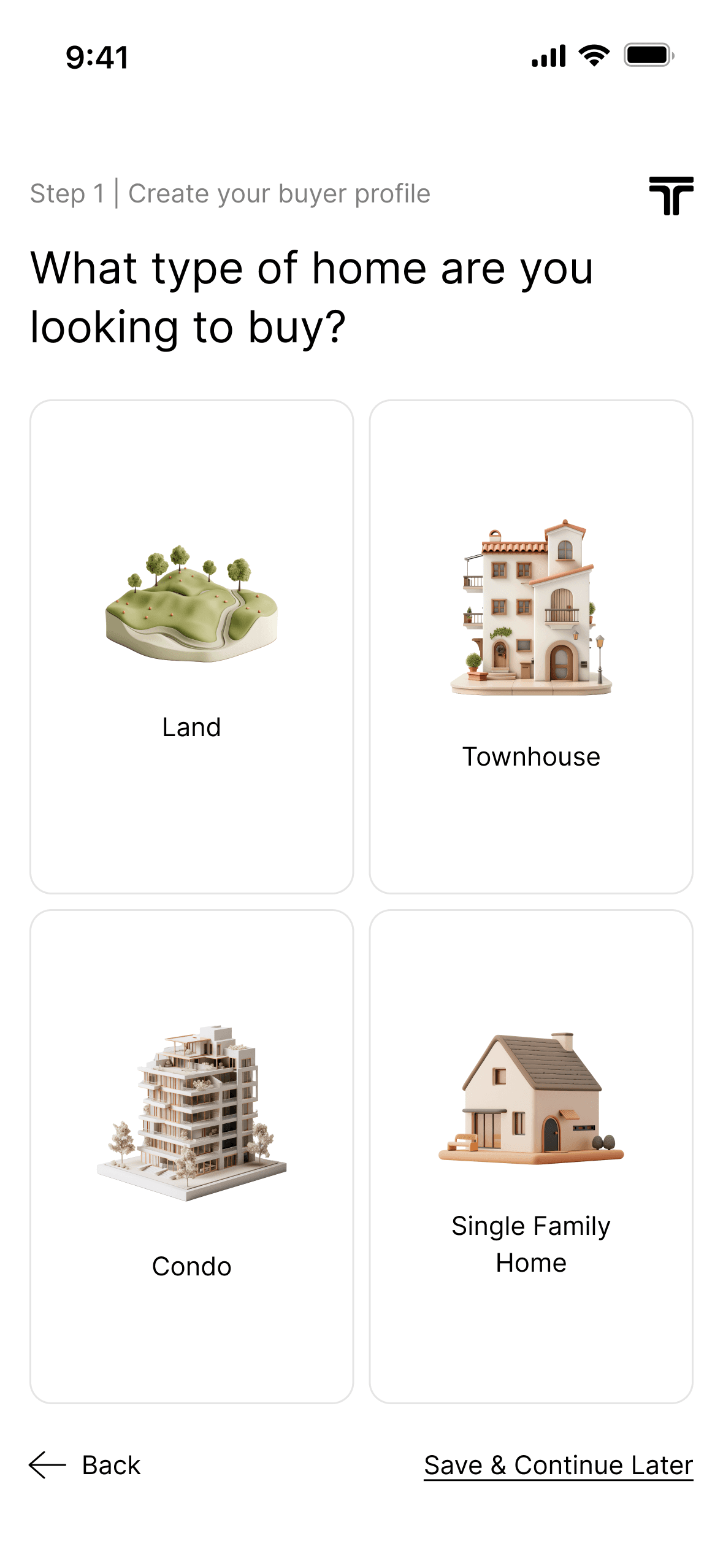
Task: Choose Townhouse as the home type
Action: 531,647
